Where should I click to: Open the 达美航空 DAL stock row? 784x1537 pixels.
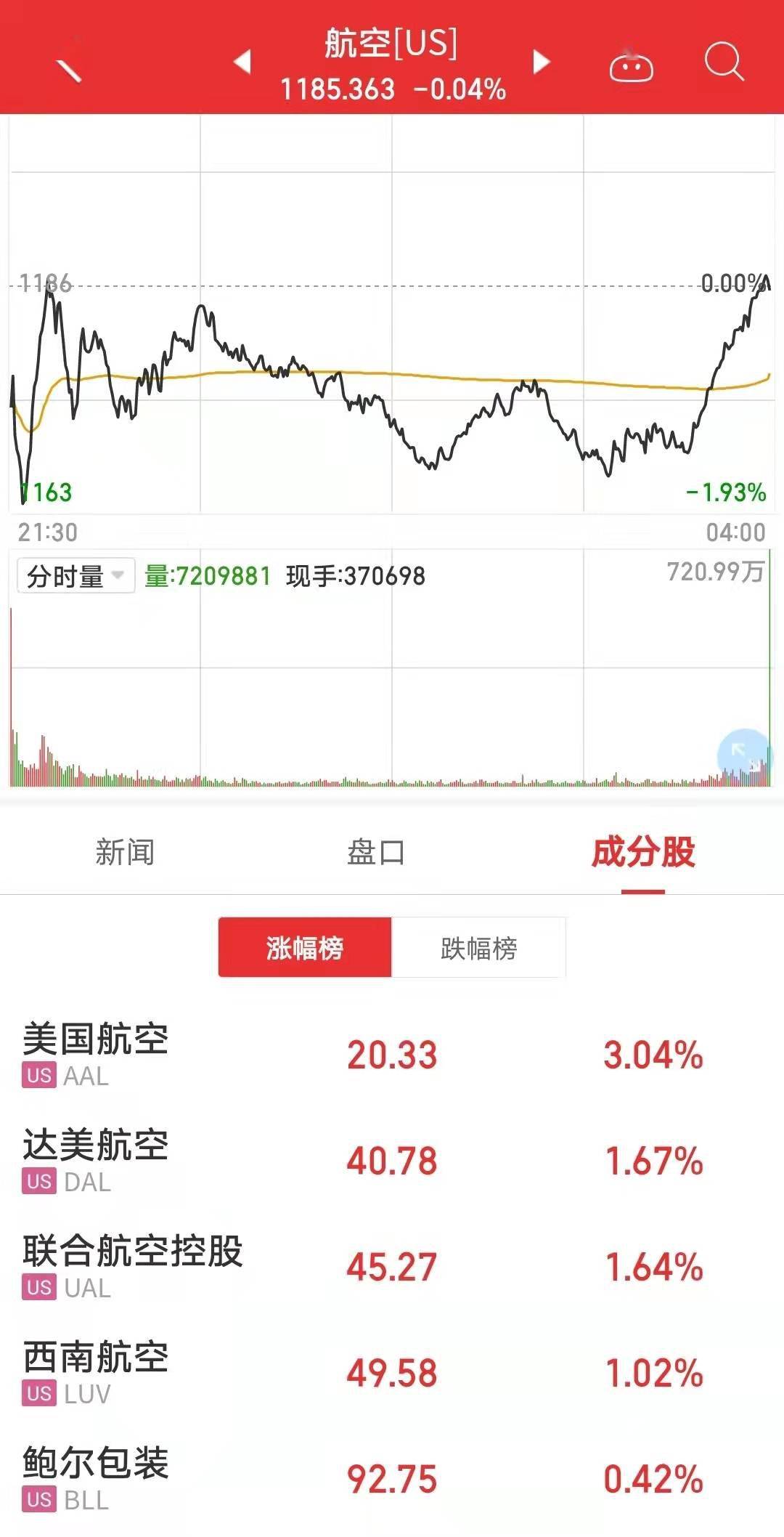point(392,1161)
